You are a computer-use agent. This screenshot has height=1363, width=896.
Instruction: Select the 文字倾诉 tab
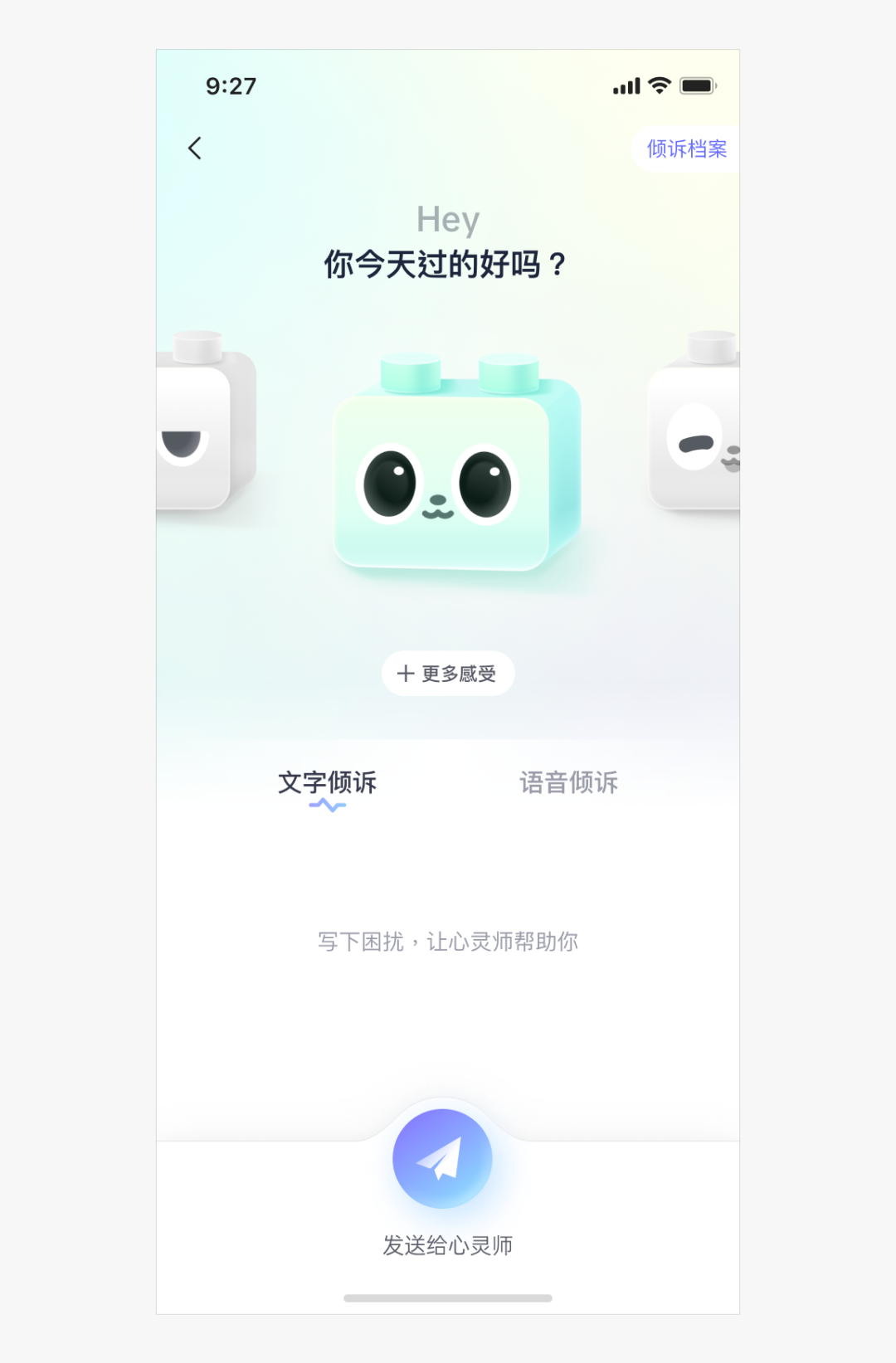(329, 781)
